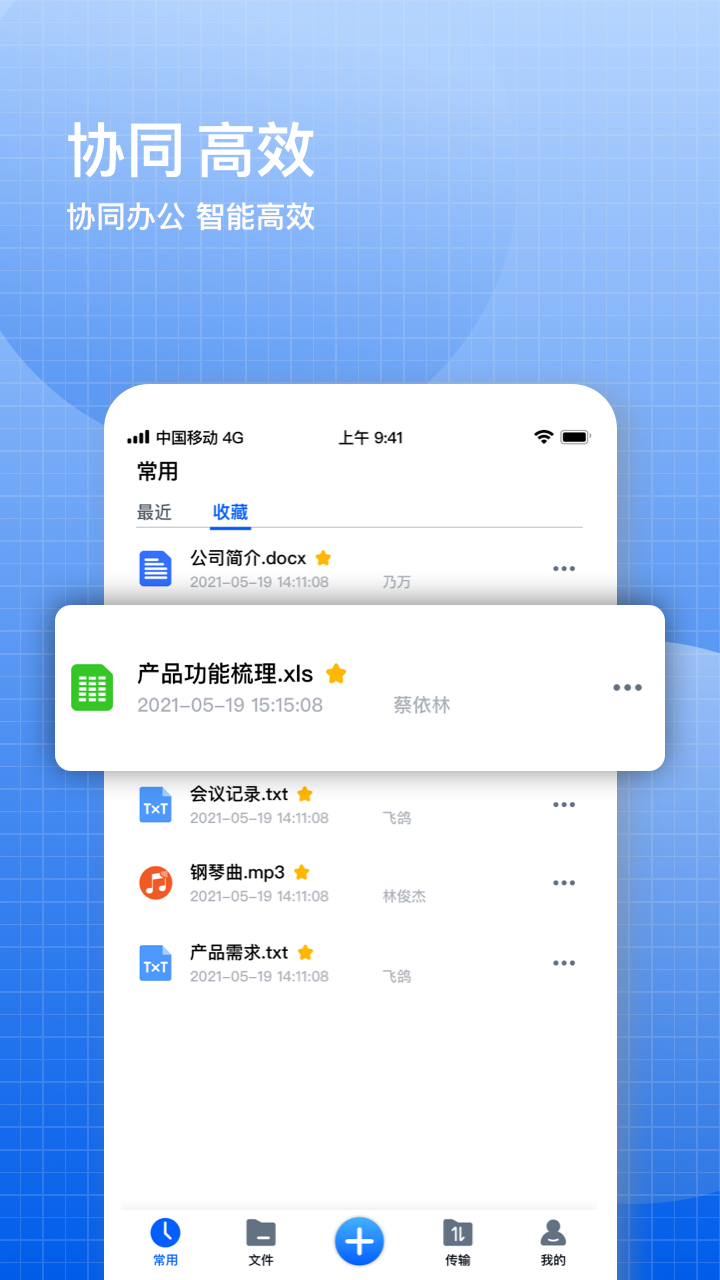Image resolution: width=720 pixels, height=1280 pixels.
Task: Tap the blue plus button to add files
Action: pyautogui.click(x=360, y=1240)
